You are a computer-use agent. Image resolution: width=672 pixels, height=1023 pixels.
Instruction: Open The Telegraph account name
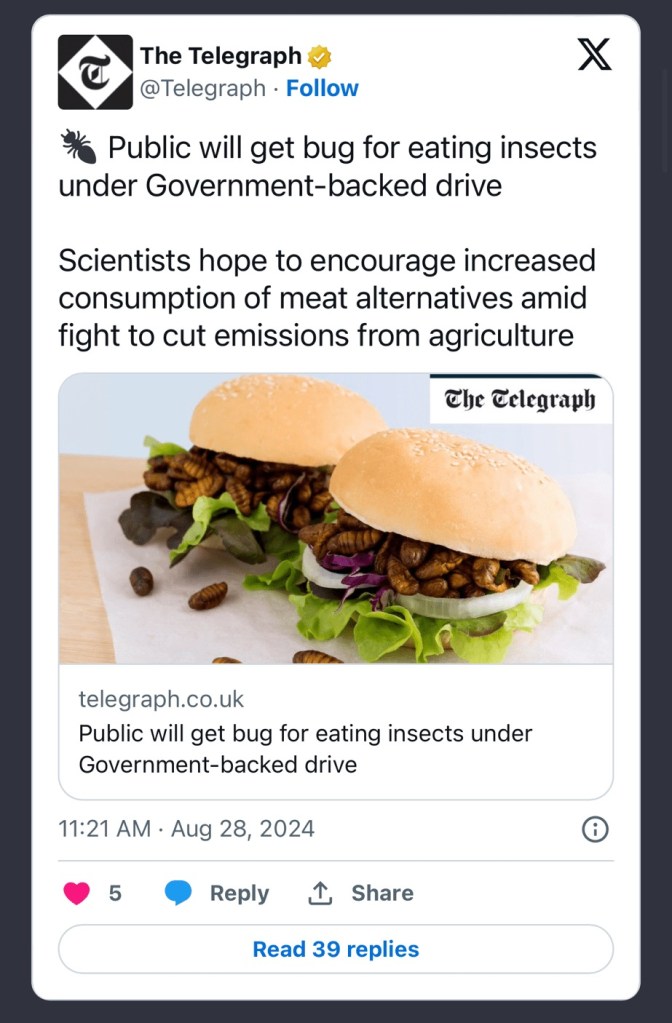220,55
